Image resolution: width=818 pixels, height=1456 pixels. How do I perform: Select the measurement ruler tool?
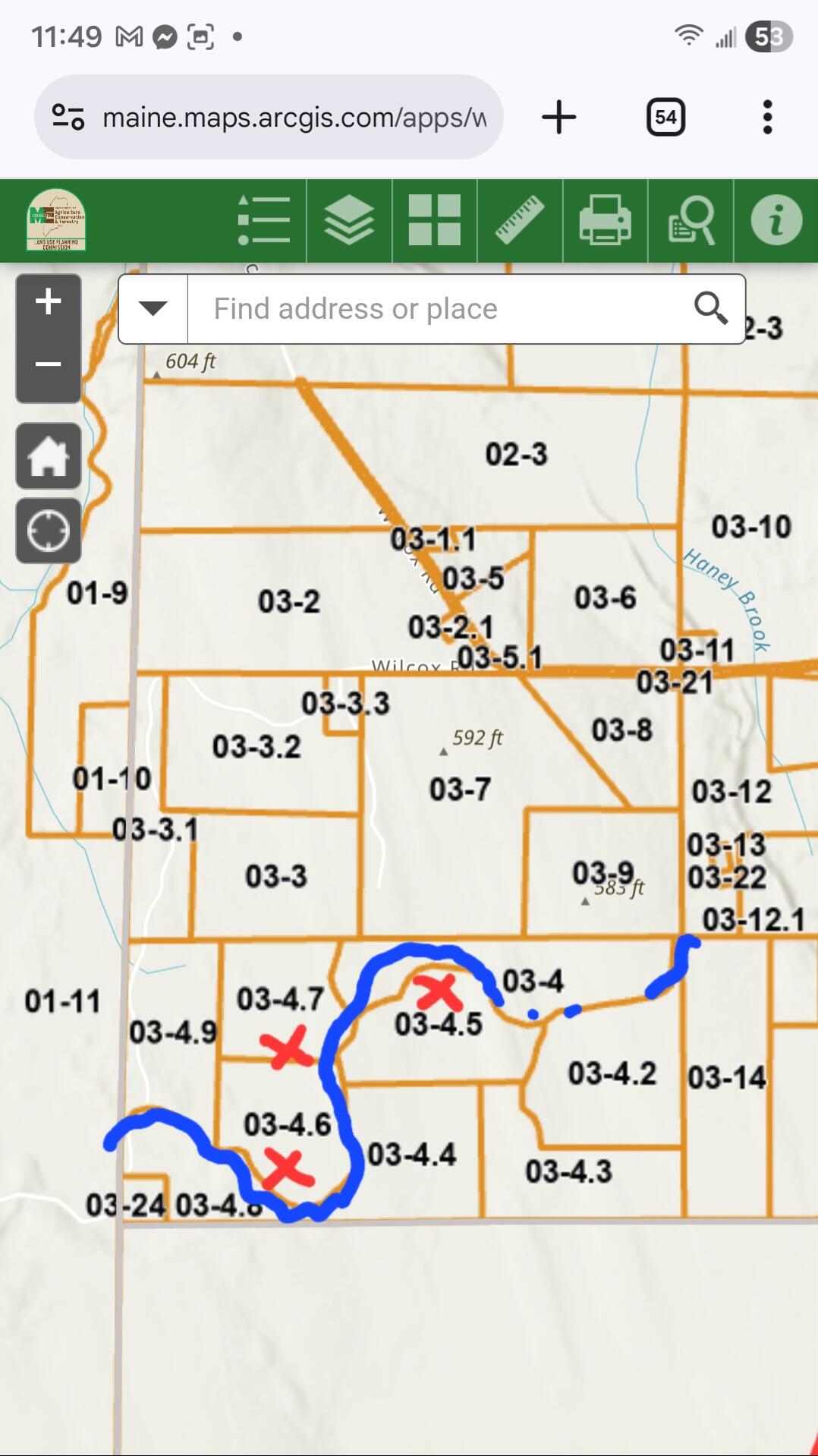[520, 221]
